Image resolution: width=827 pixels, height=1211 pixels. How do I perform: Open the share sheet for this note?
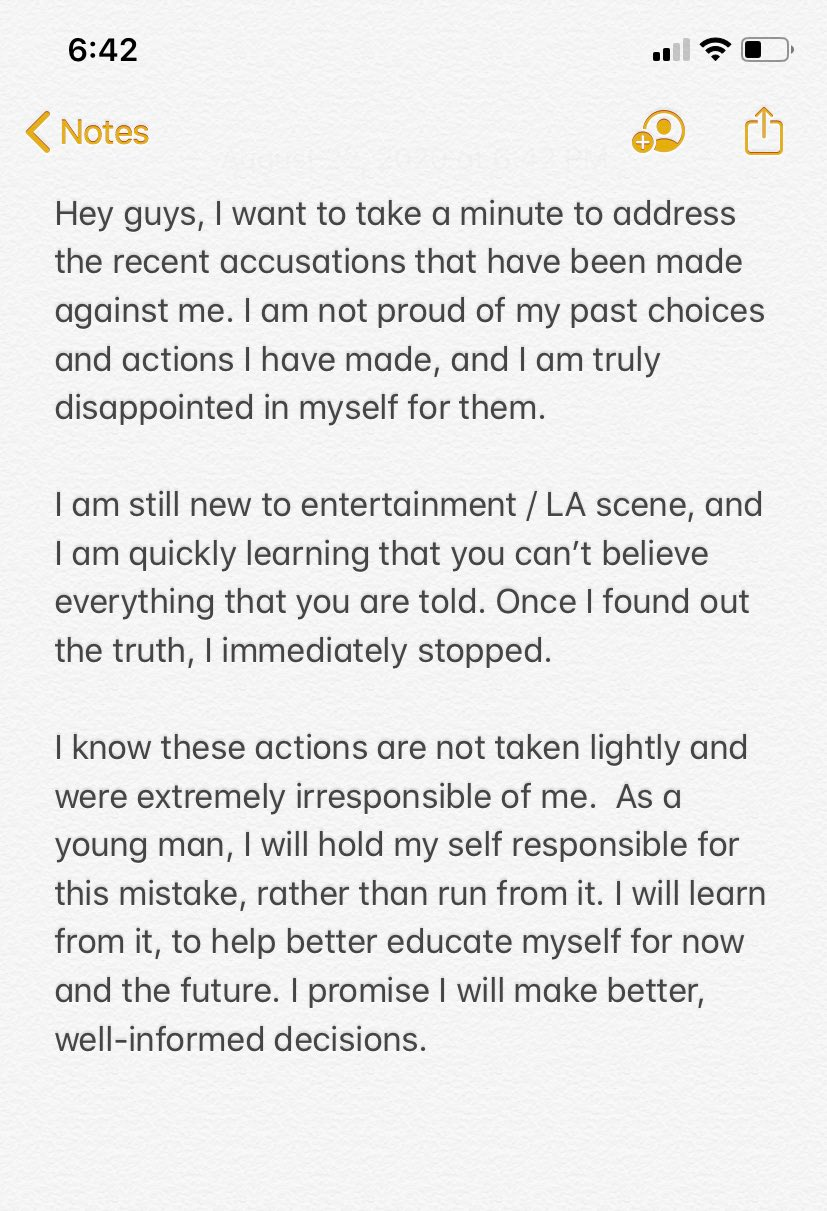(x=763, y=132)
